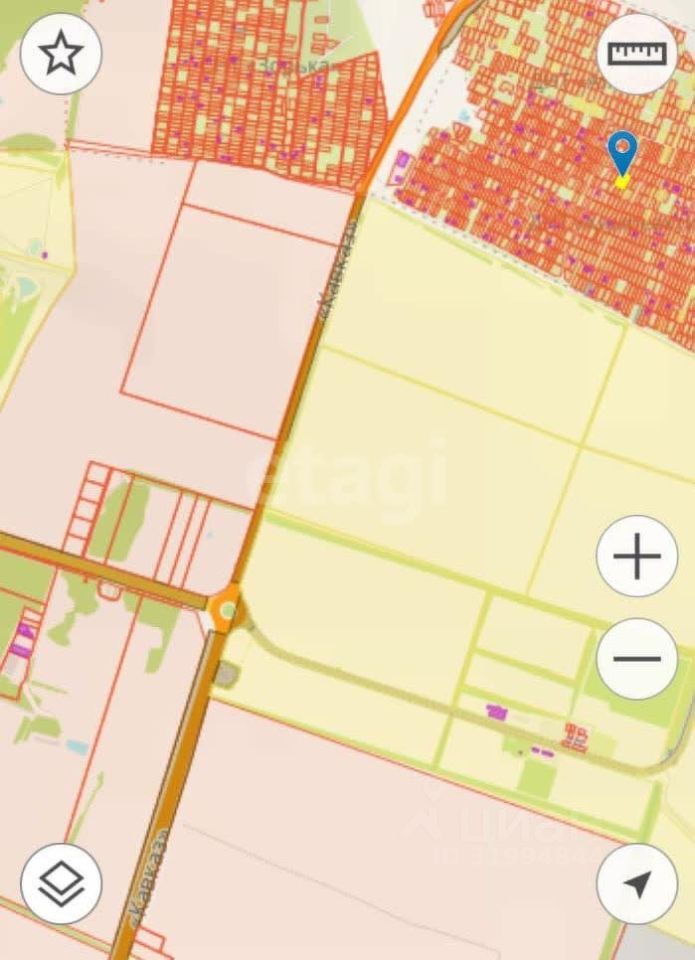
Task: Open the map layers selector
Action: point(61,883)
